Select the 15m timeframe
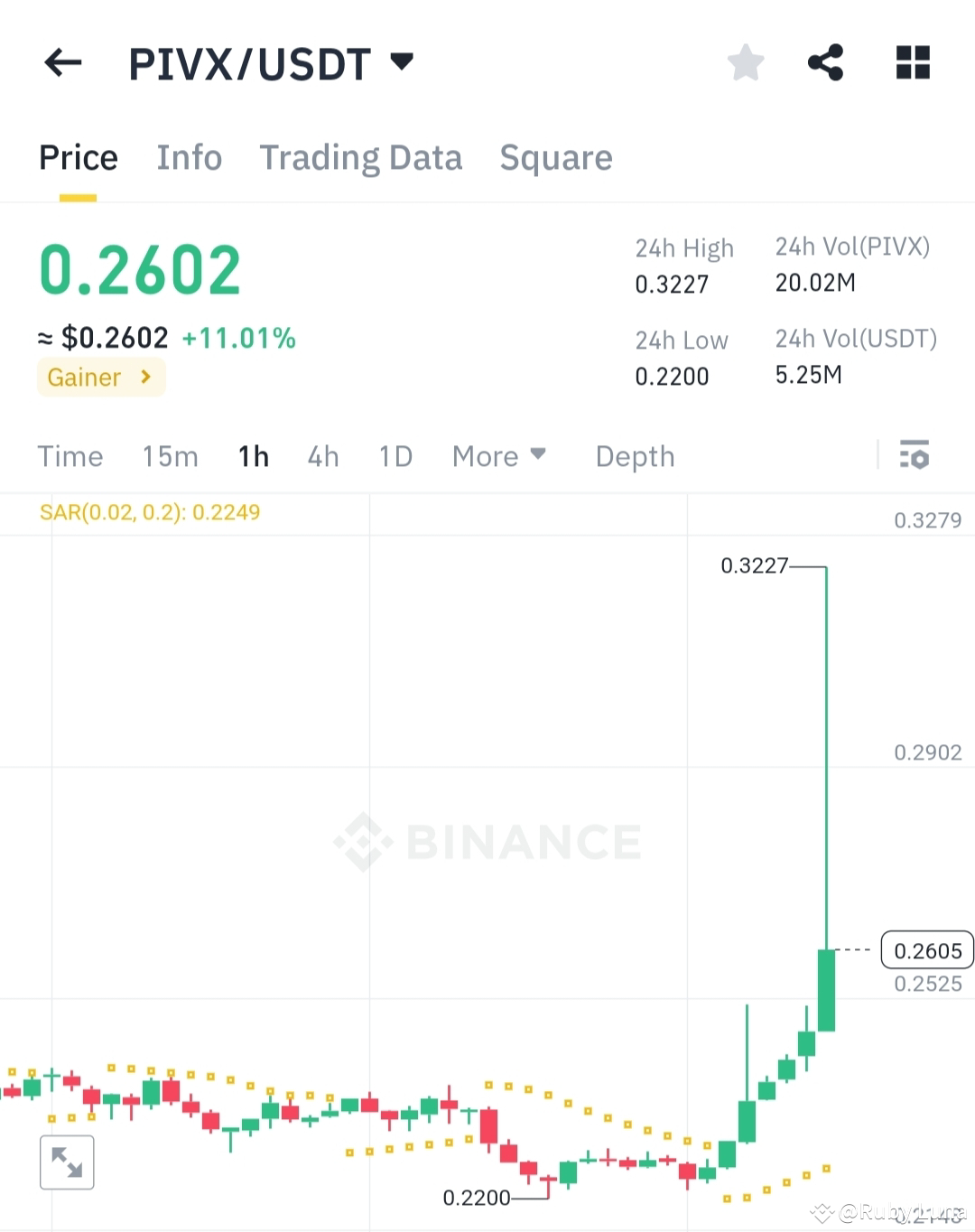This screenshot has width=975, height=1232. click(170, 456)
